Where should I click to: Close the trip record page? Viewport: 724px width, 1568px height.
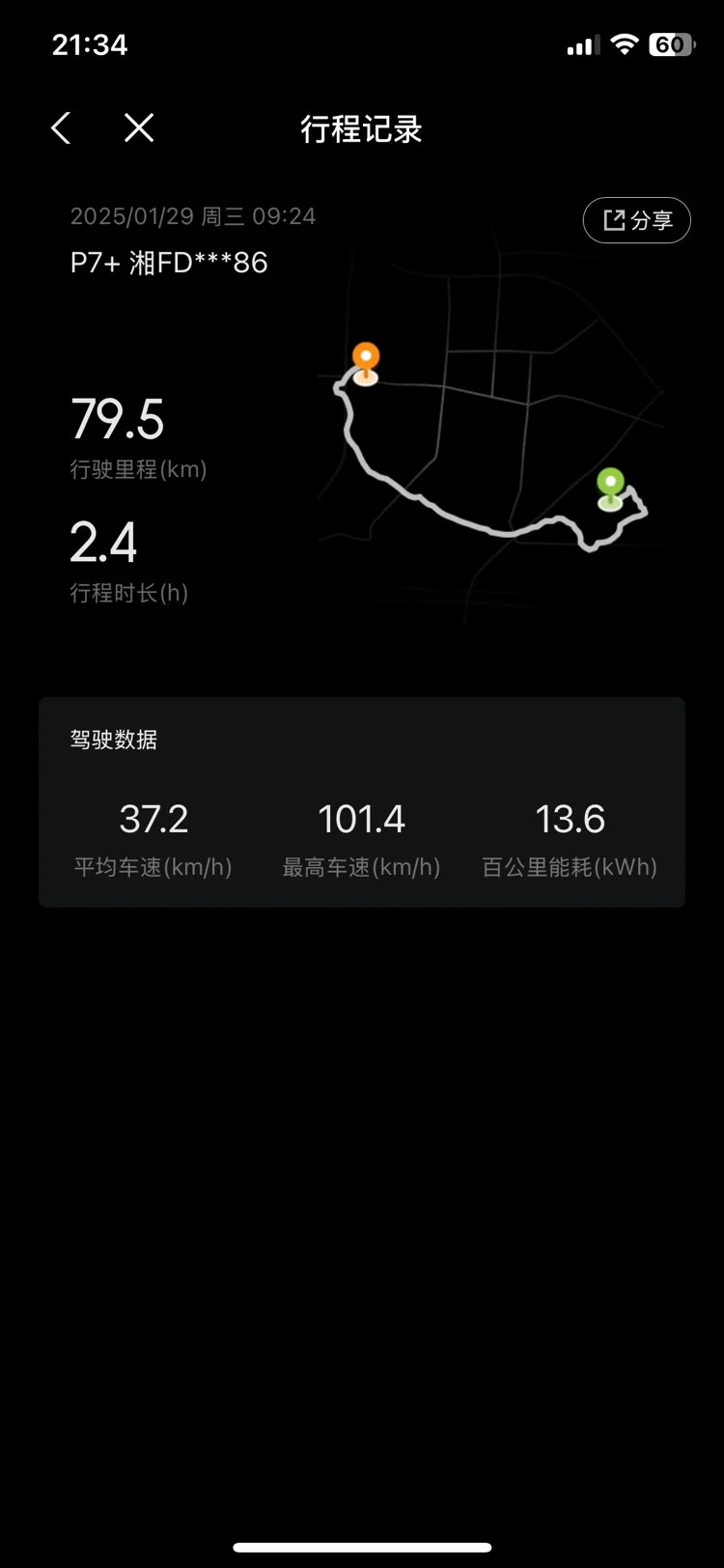click(139, 127)
